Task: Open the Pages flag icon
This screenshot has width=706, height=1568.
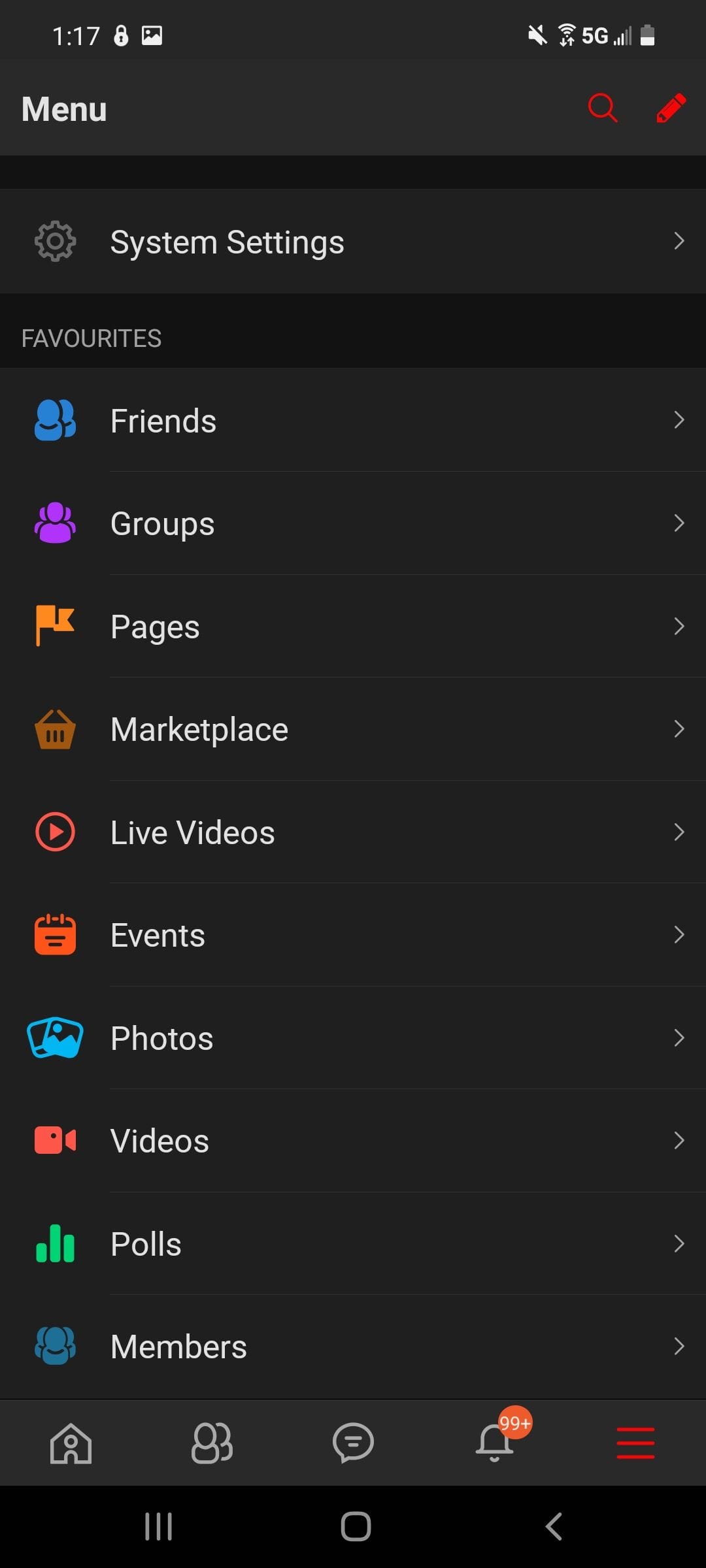Action: pyautogui.click(x=56, y=627)
